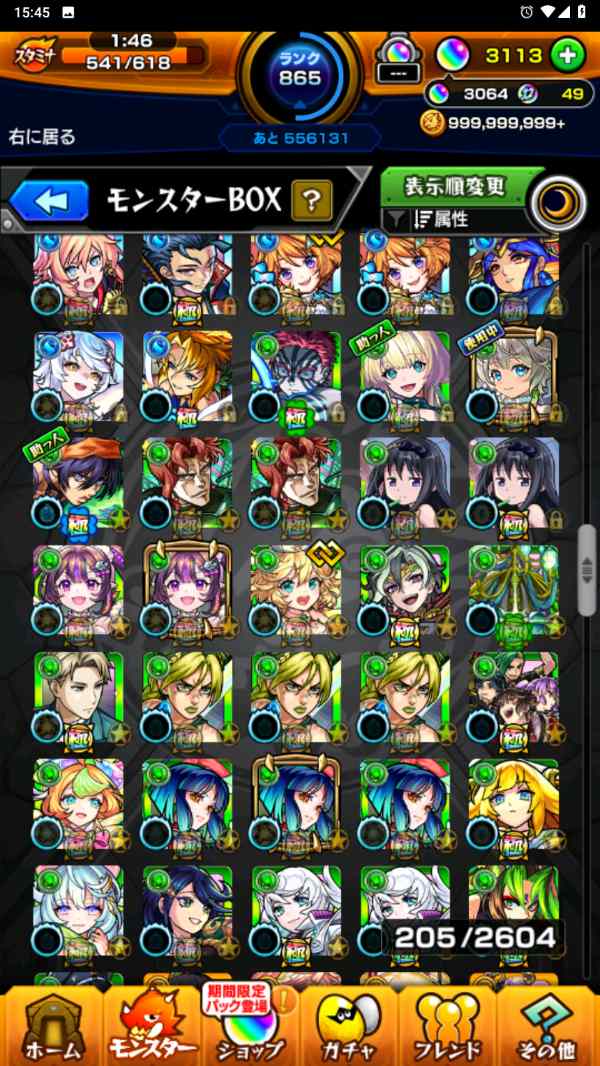Open the ショップ tab

point(250,1025)
